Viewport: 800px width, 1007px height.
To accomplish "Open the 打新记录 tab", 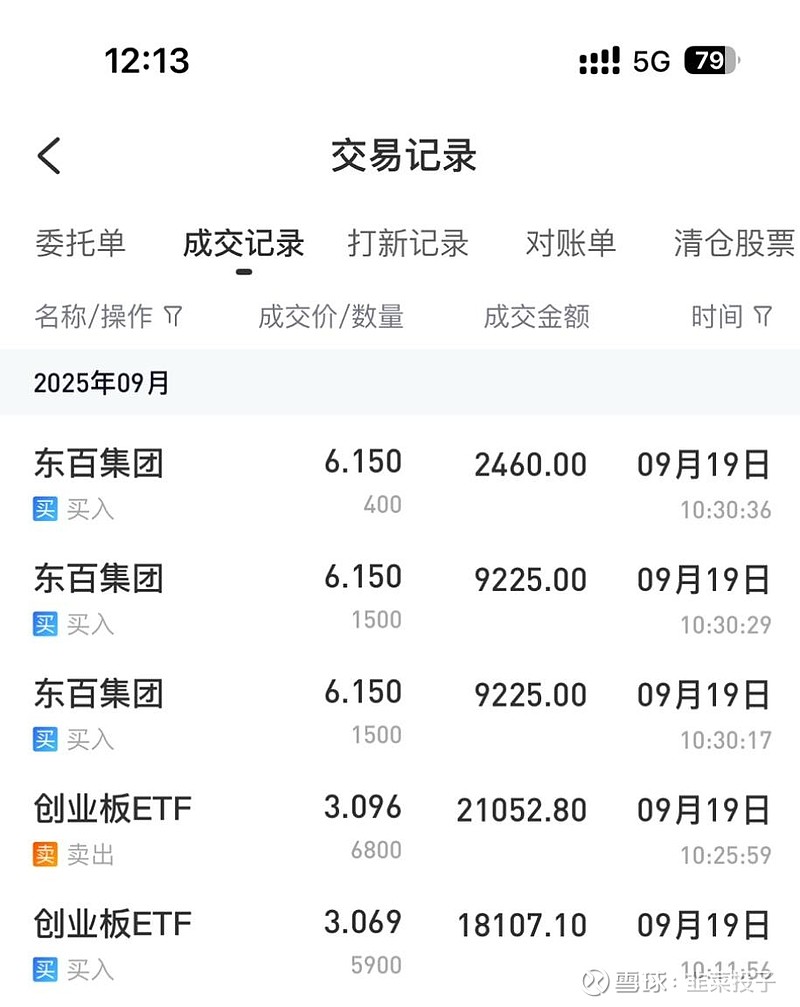I will 406,244.
